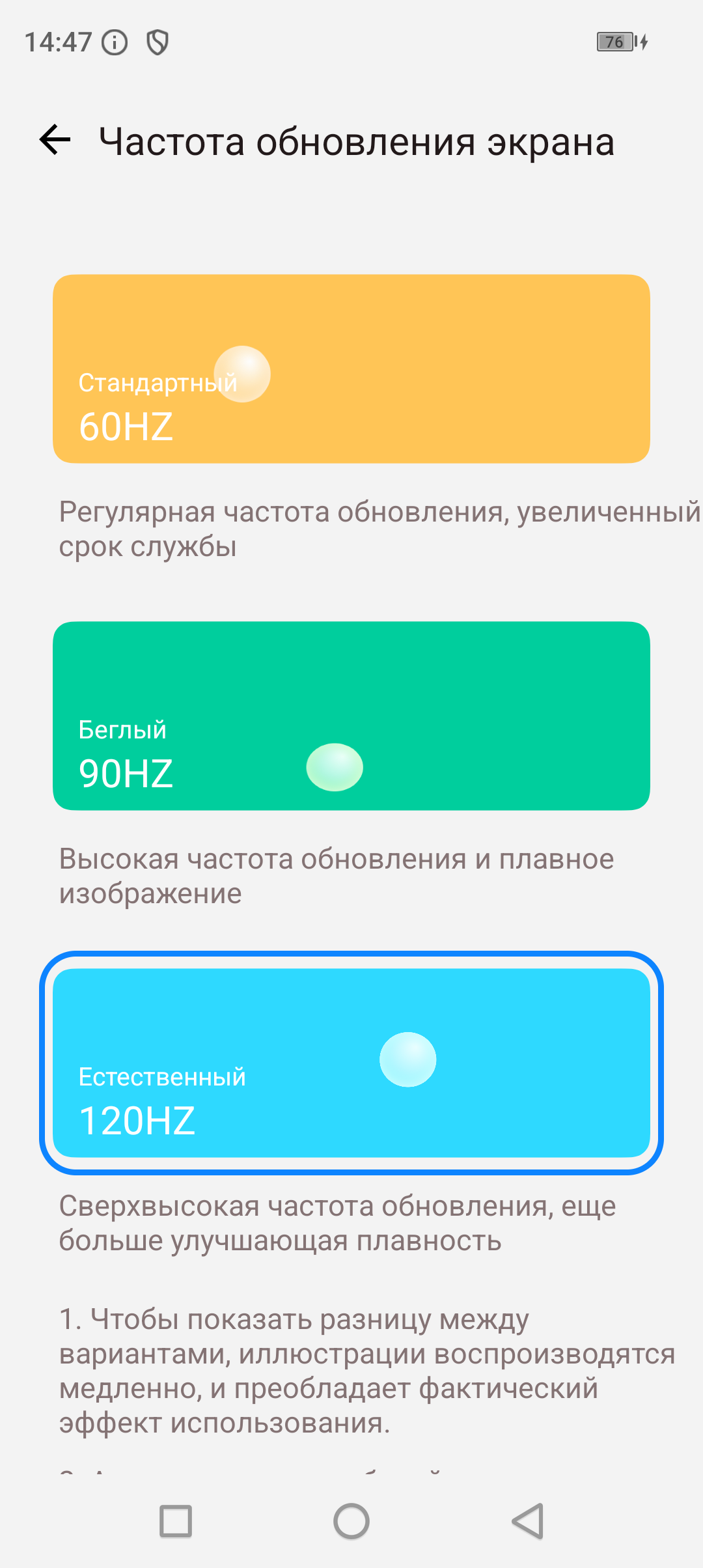Select the Естественный 120HZ option

coord(351,1063)
